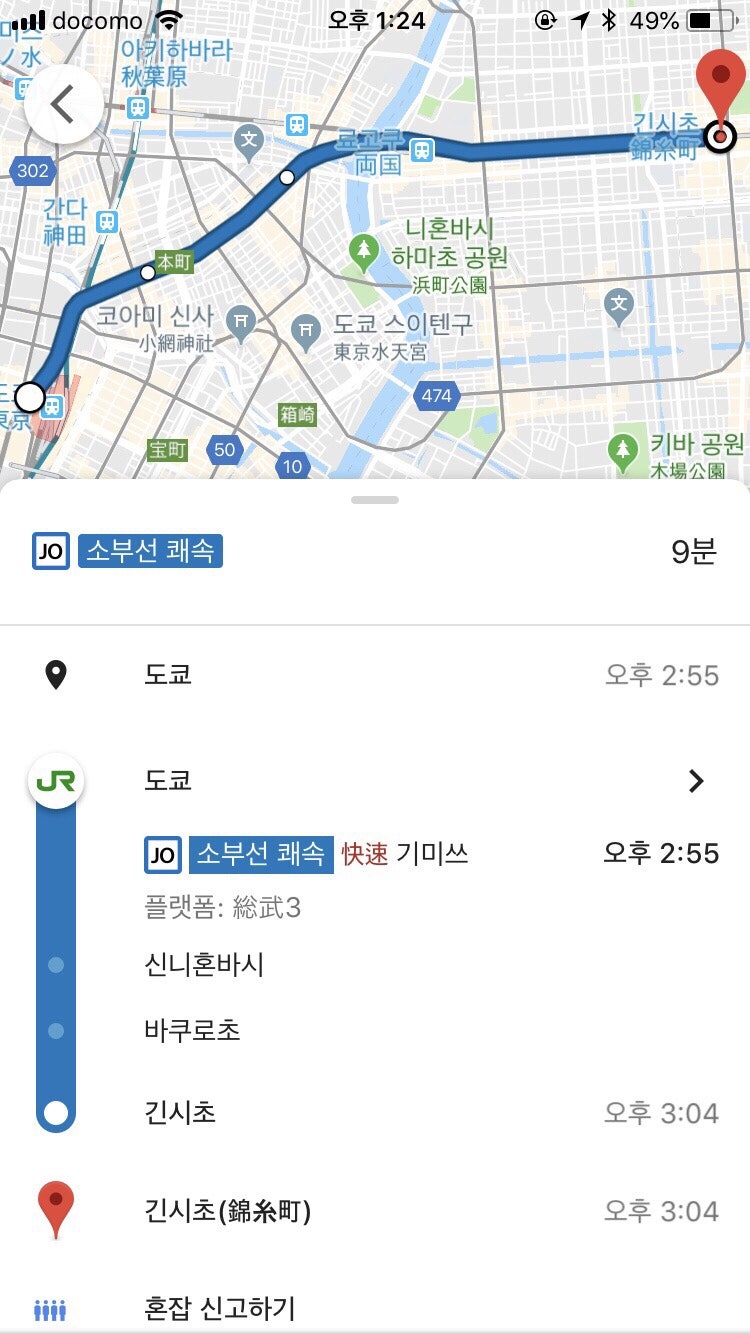The height and width of the screenshot is (1334, 750).
Task: Tap the black pin beside 도쿄 departure
Action: click(x=55, y=674)
